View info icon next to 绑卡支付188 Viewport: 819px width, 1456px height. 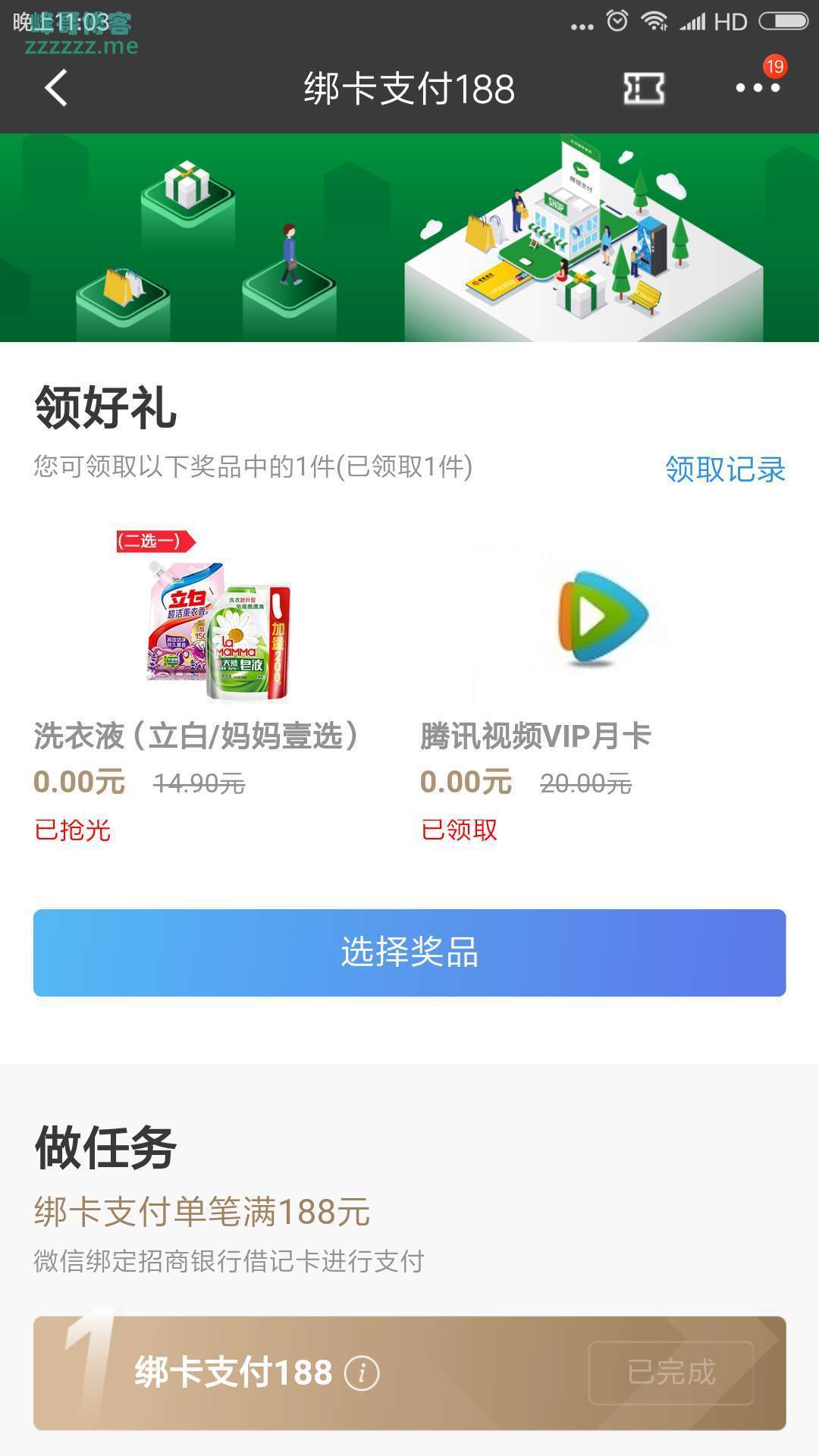362,1373
